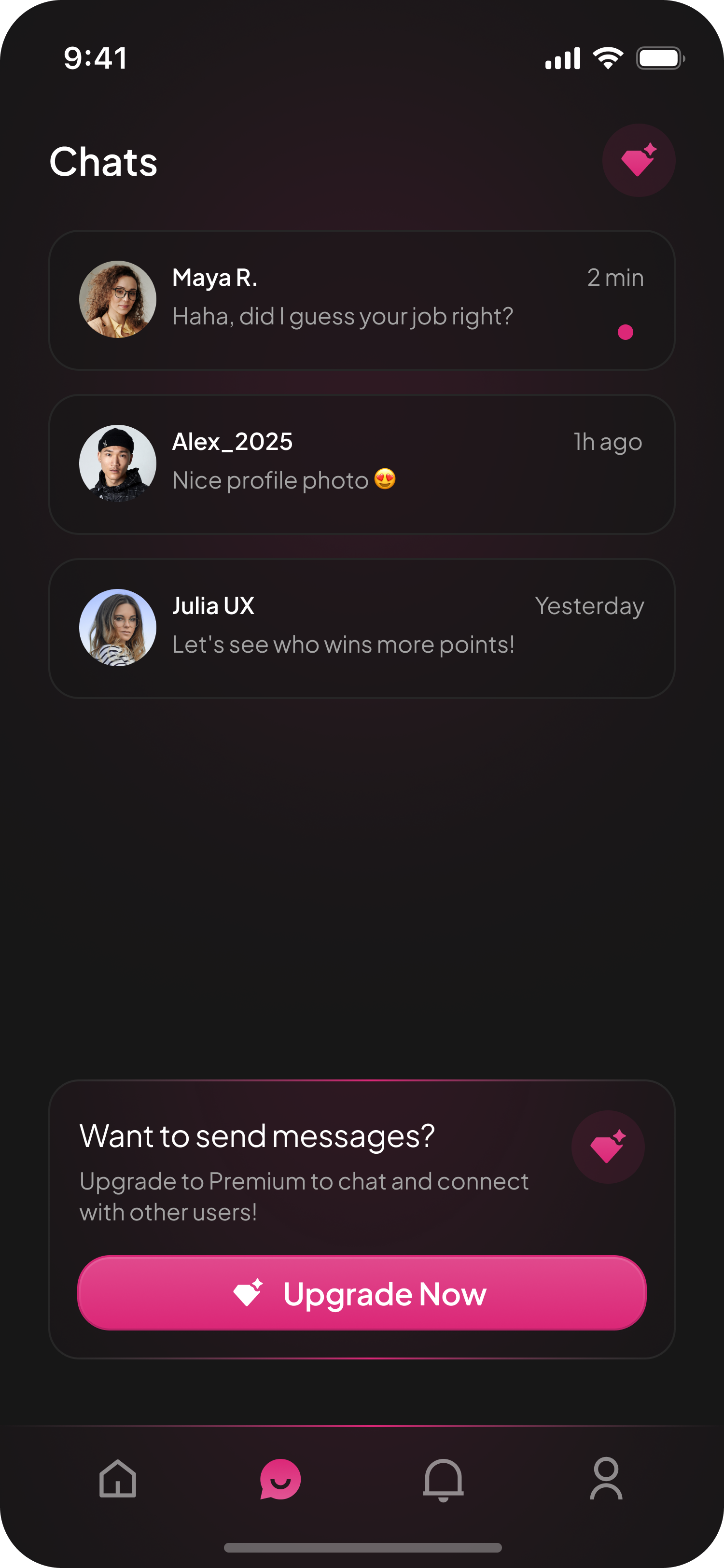The width and height of the screenshot is (724, 1568).
Task: Select the Chats tab in bottom bar
Action: (280, 1479)
